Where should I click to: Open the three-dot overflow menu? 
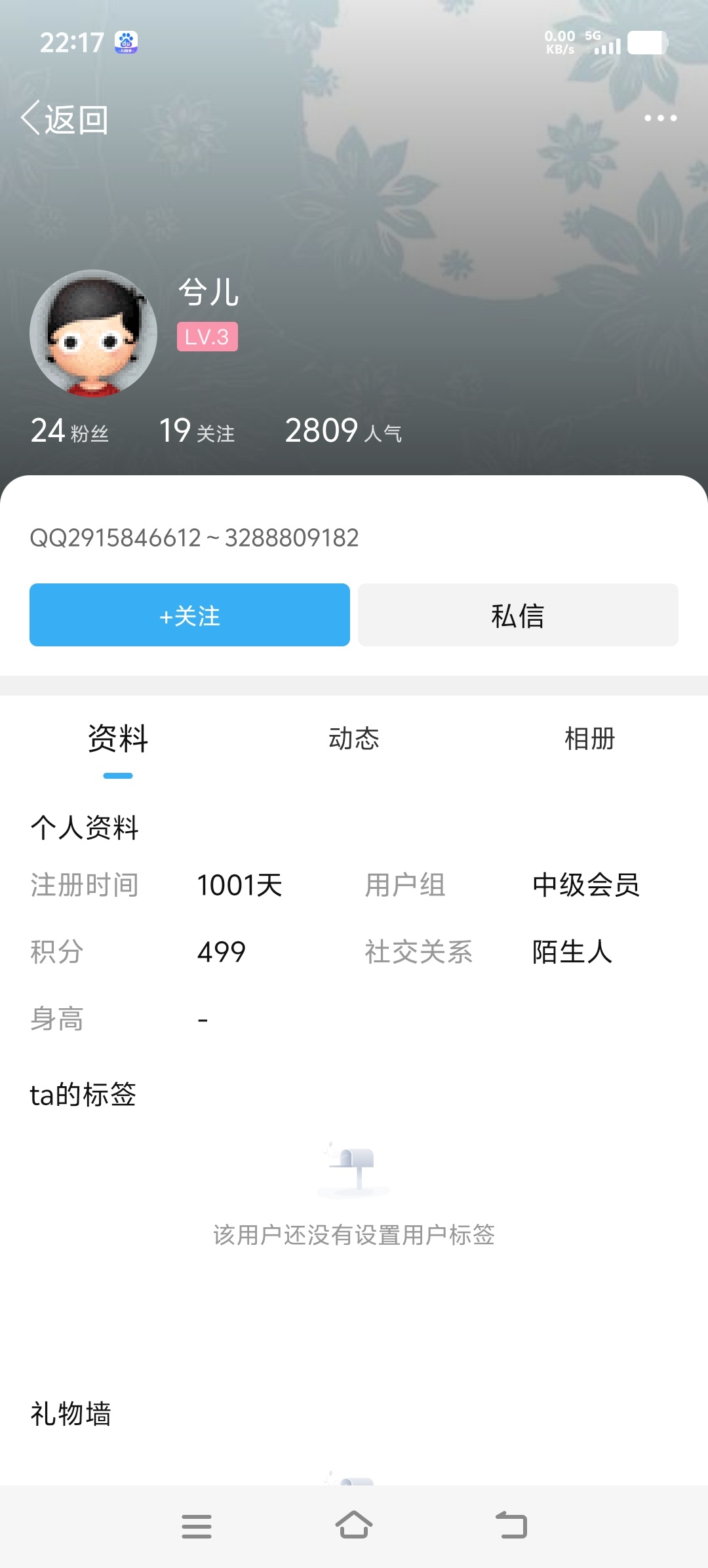(x=660, y=118)
